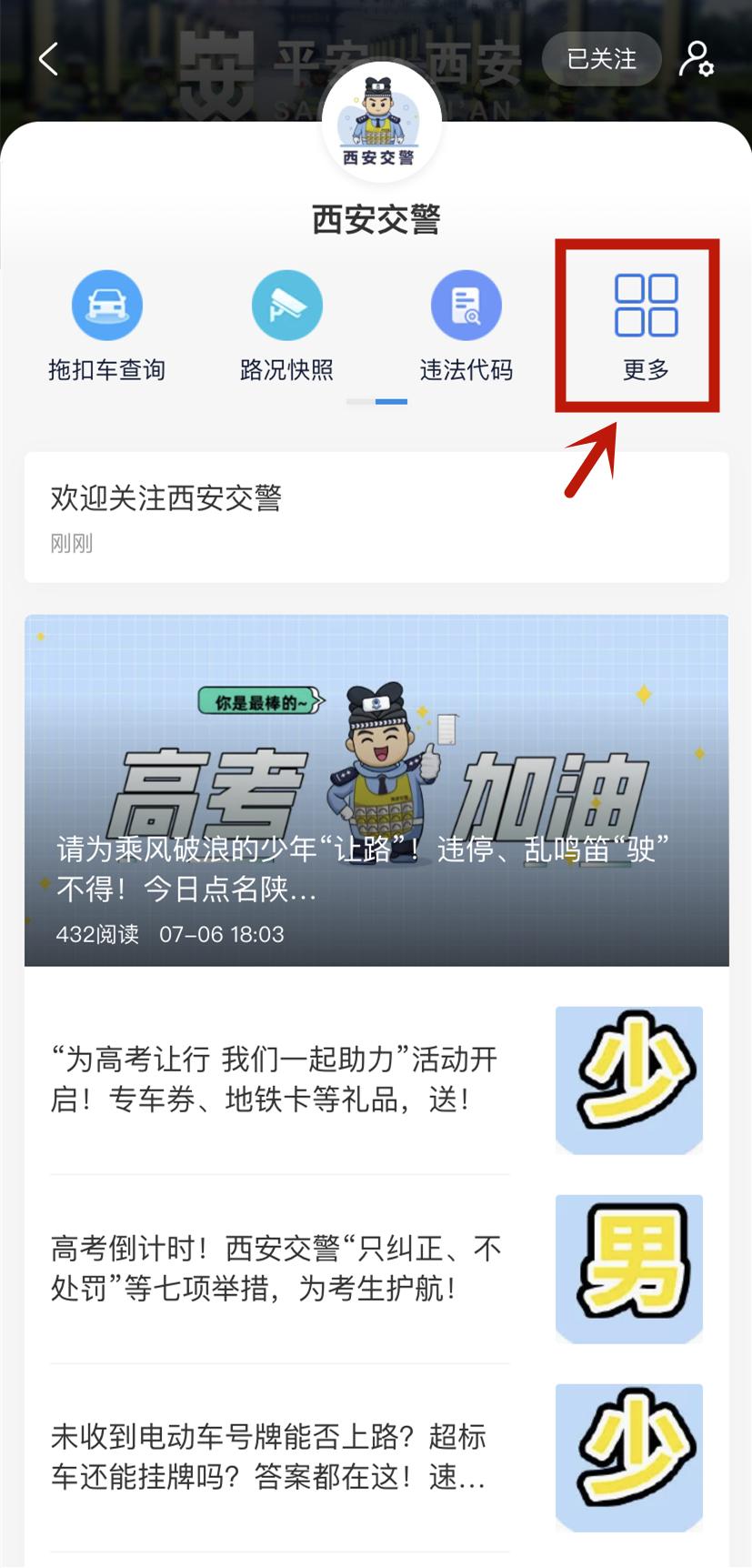Open the 电动车号牌 Q&A article
The width and height of the screenshot is (752, 1568).
376,1457
